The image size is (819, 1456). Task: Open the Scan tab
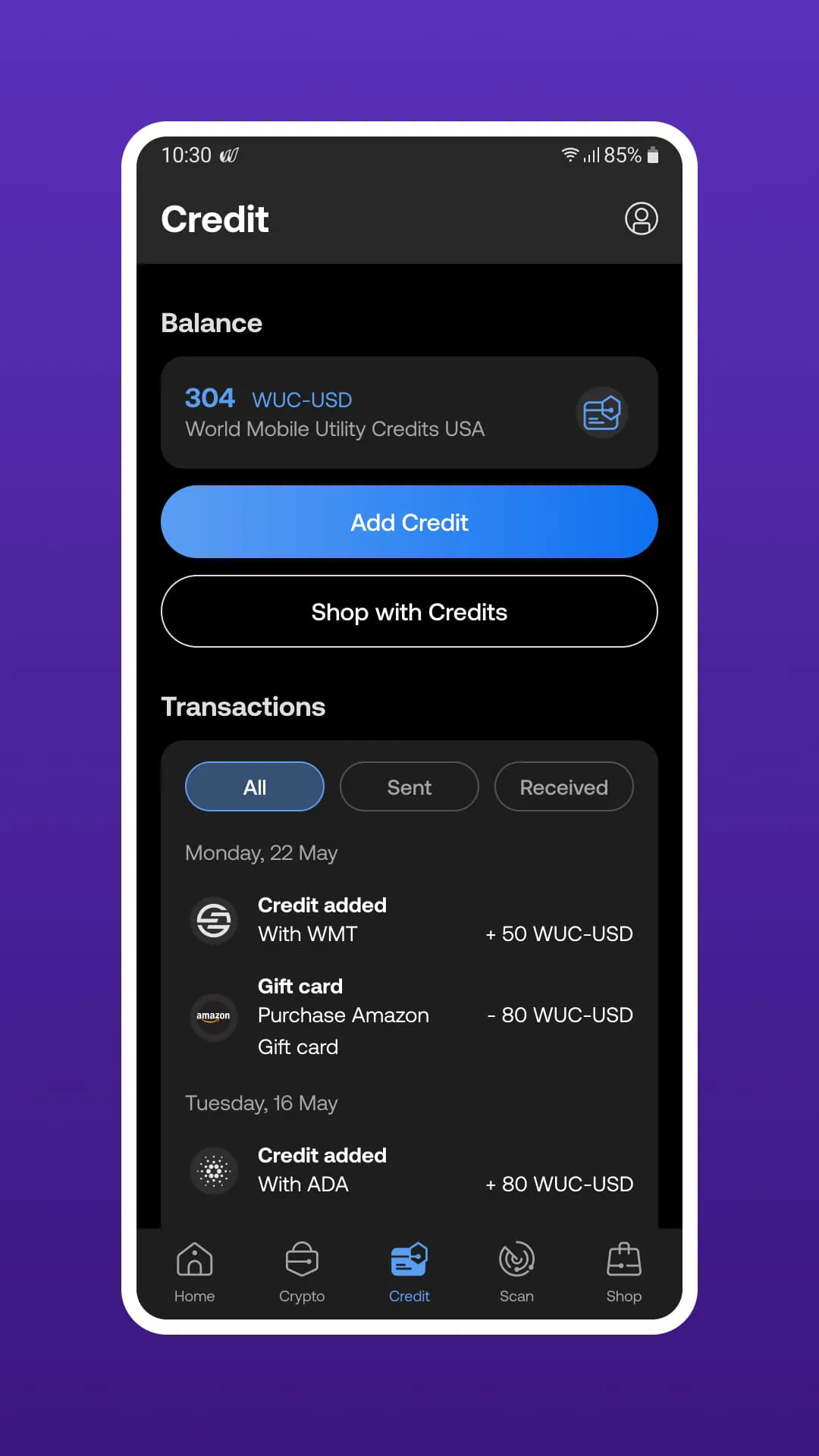coord(516,1272)
